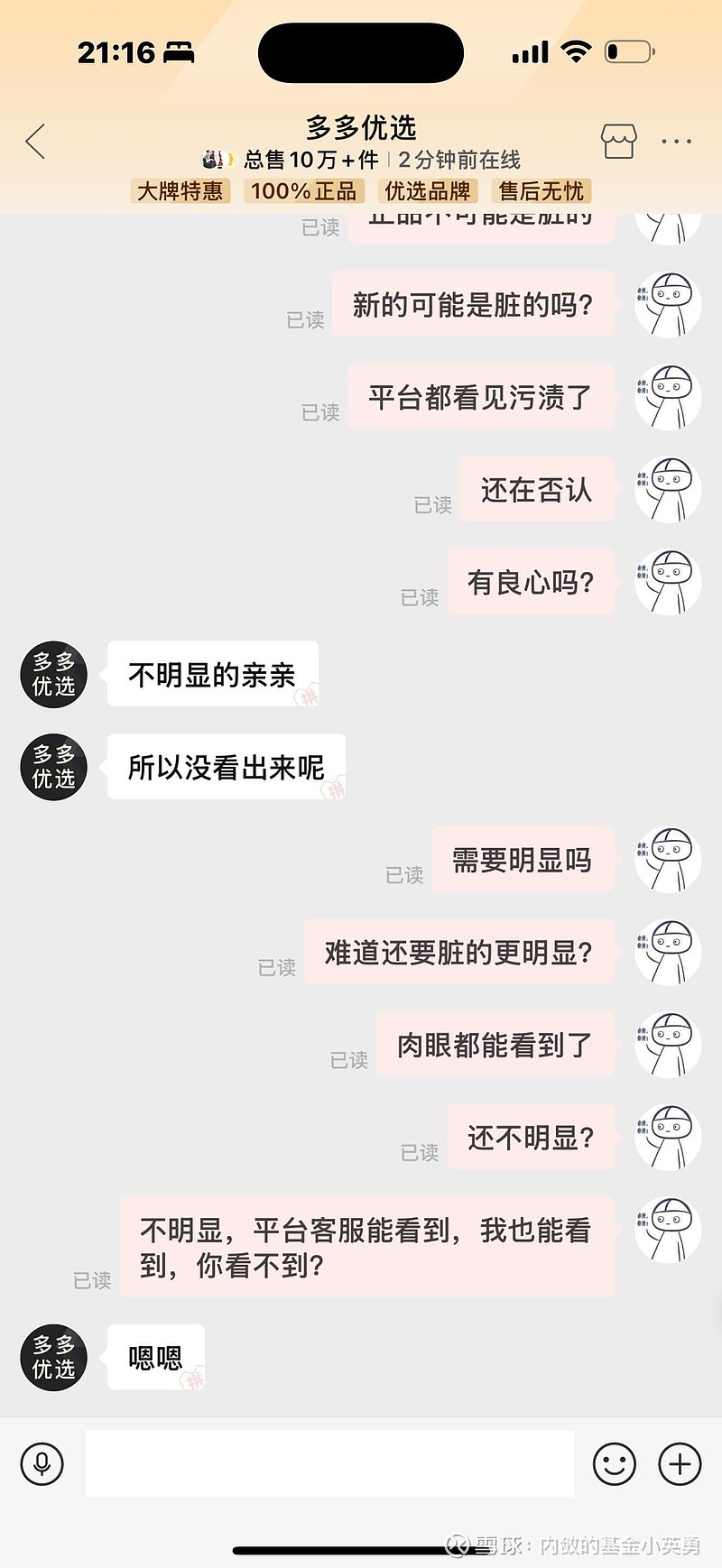
Task: Tap the plus icon for more attachments
Action: 680,1463
